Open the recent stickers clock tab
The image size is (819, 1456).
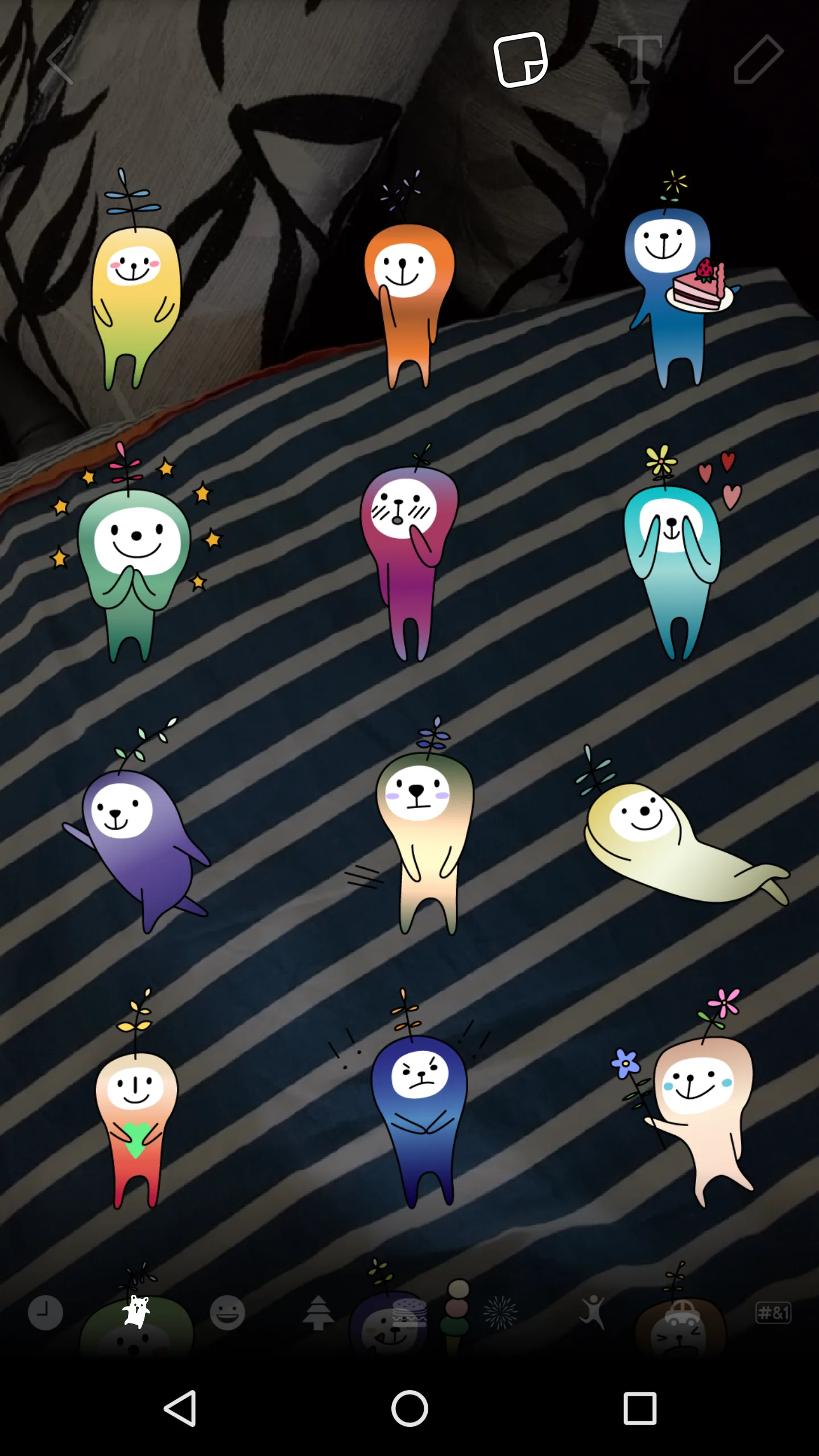pyautogui.click(x=45, y=1313)
